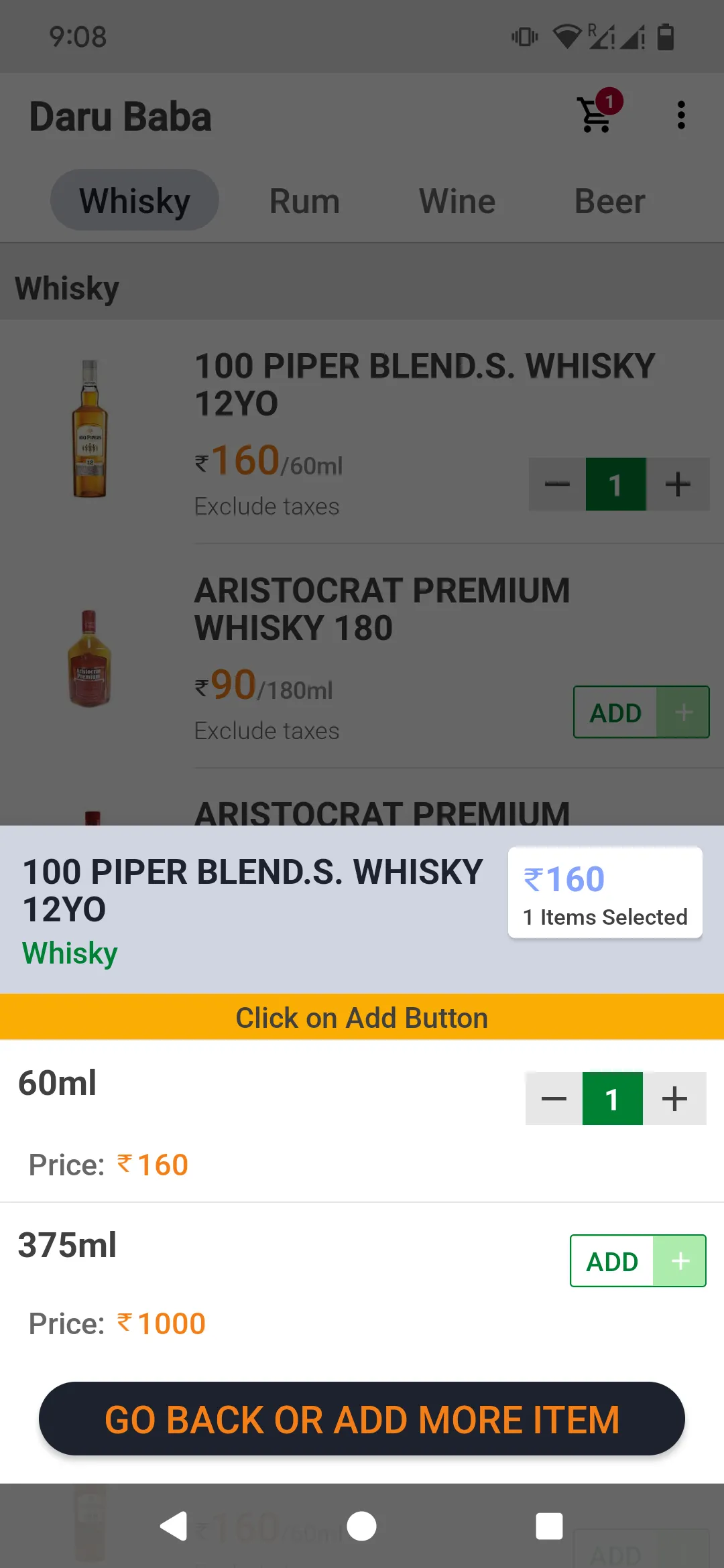The width and height of the screenshot is (724, 1568).
Task: Tap the green quantity count showing 1
Action: click(612, 1098)
